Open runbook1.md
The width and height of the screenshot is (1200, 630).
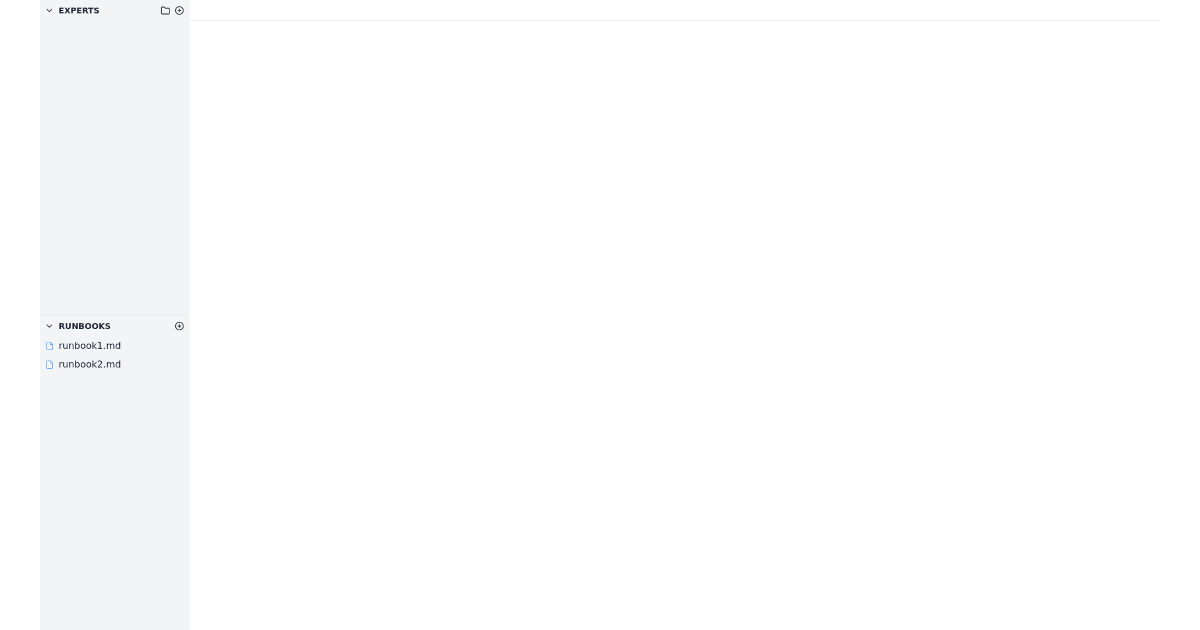click(x=89, y=346)
